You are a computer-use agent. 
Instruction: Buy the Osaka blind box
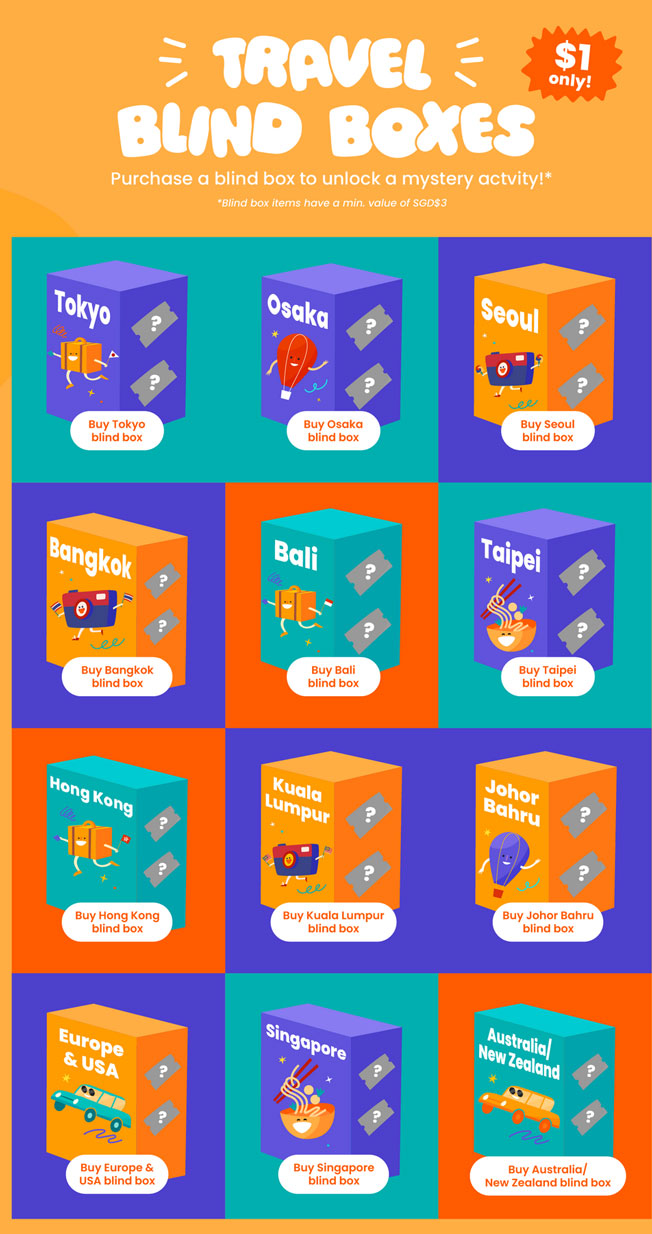333,431
